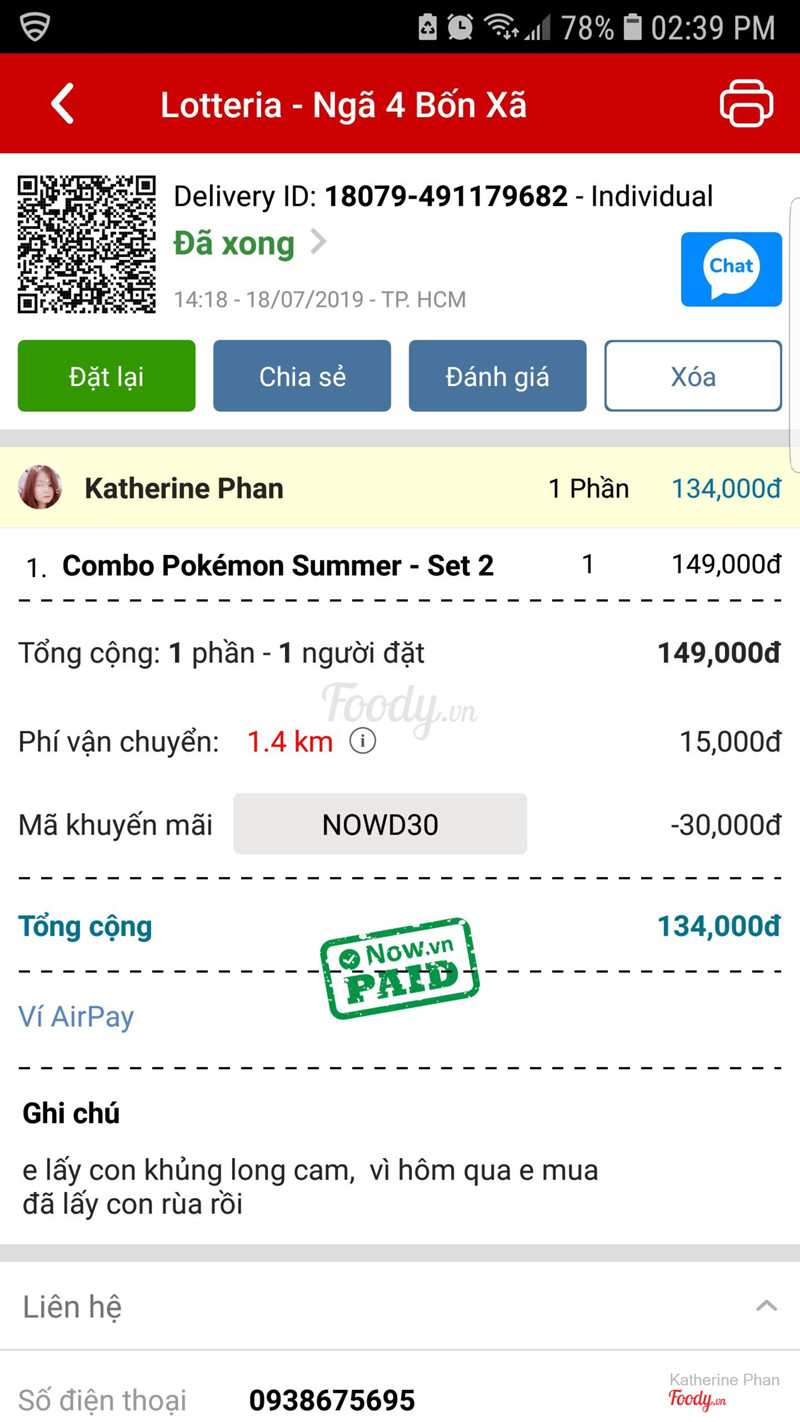Delete the order with Xóa
This screenshot has height=1422, width=800.
click(693, 376)
